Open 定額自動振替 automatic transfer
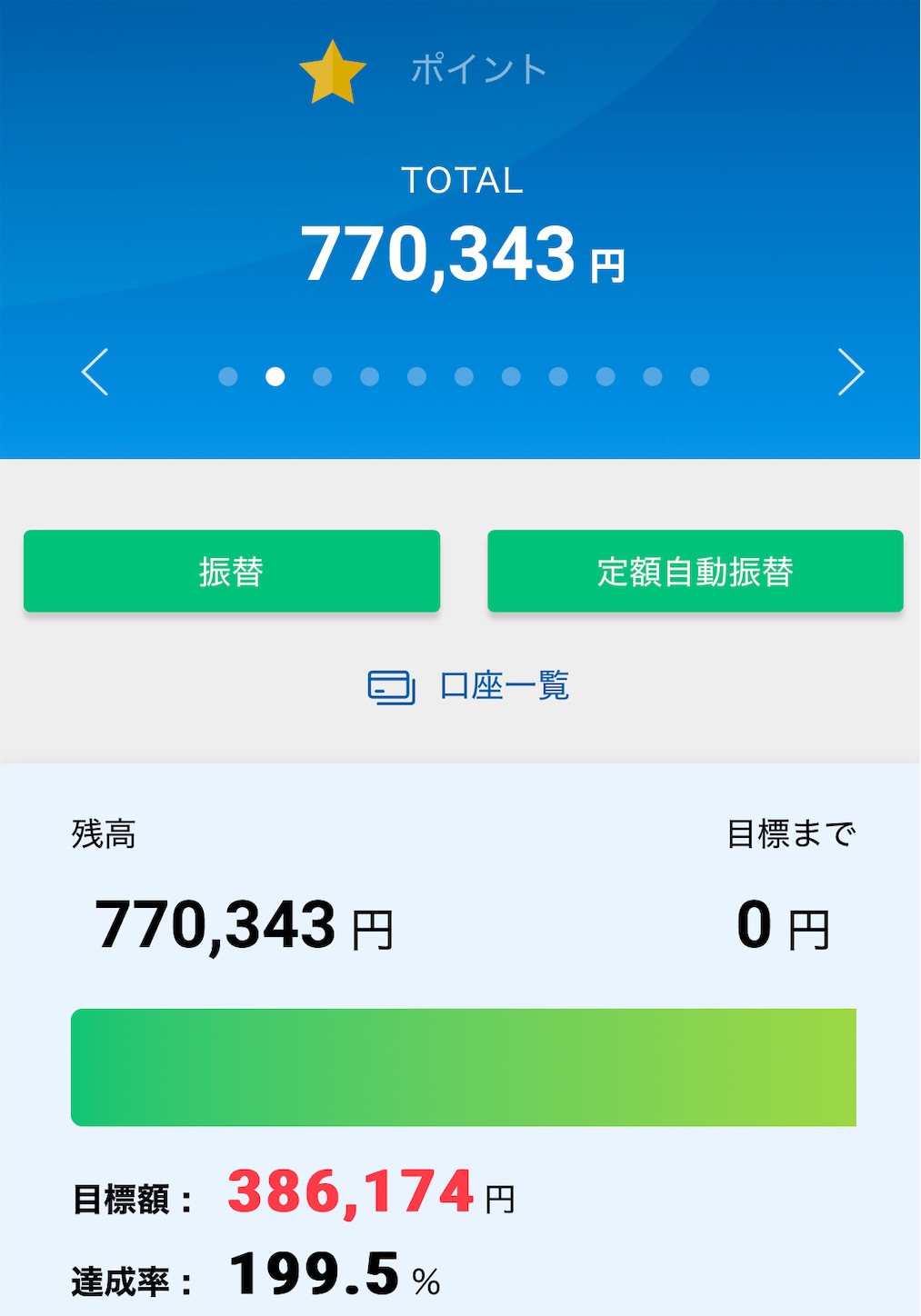The width and height of the screenshot is (921, 1316). tap(696, 571)
